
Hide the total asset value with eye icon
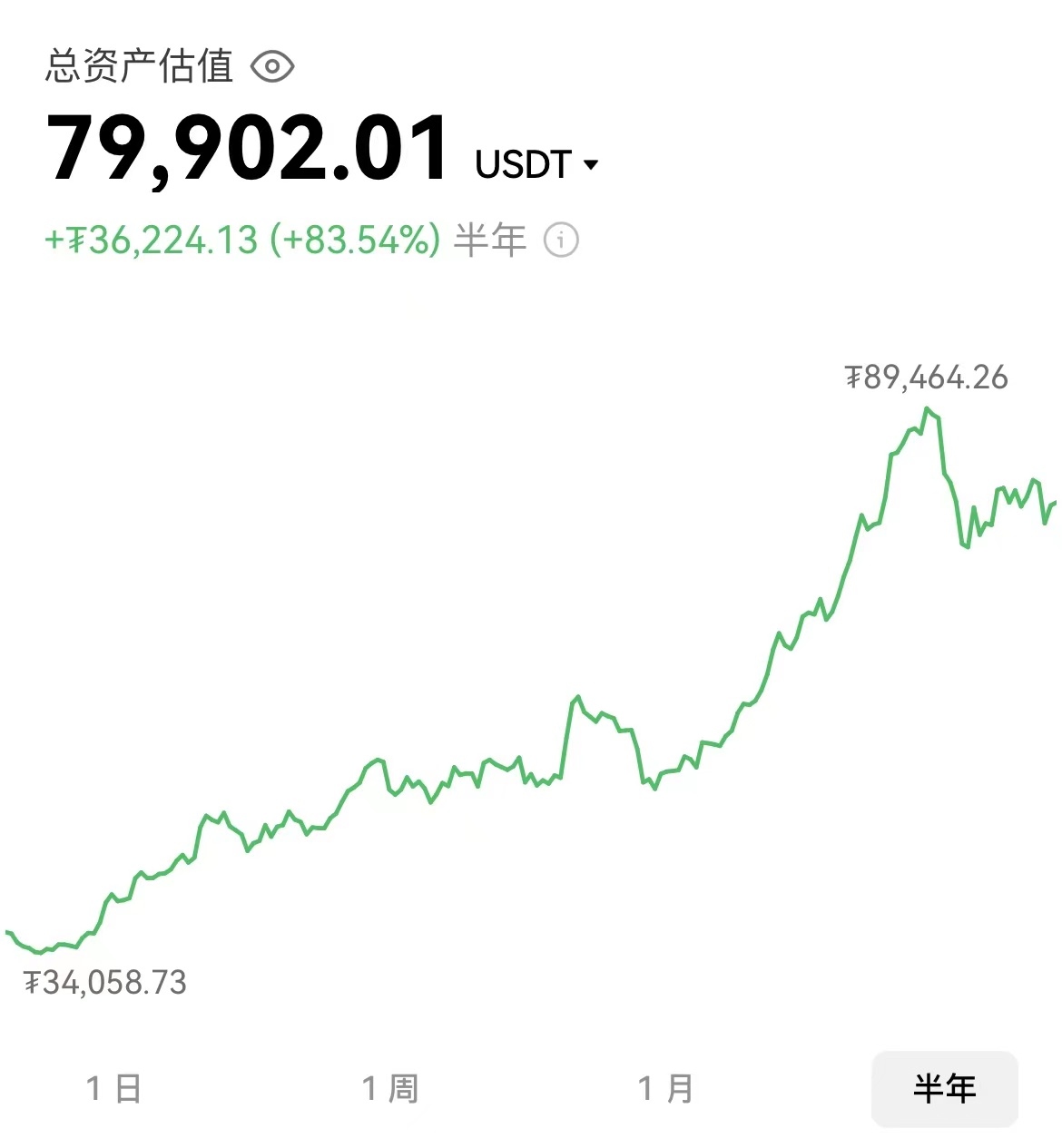point(271,64)
